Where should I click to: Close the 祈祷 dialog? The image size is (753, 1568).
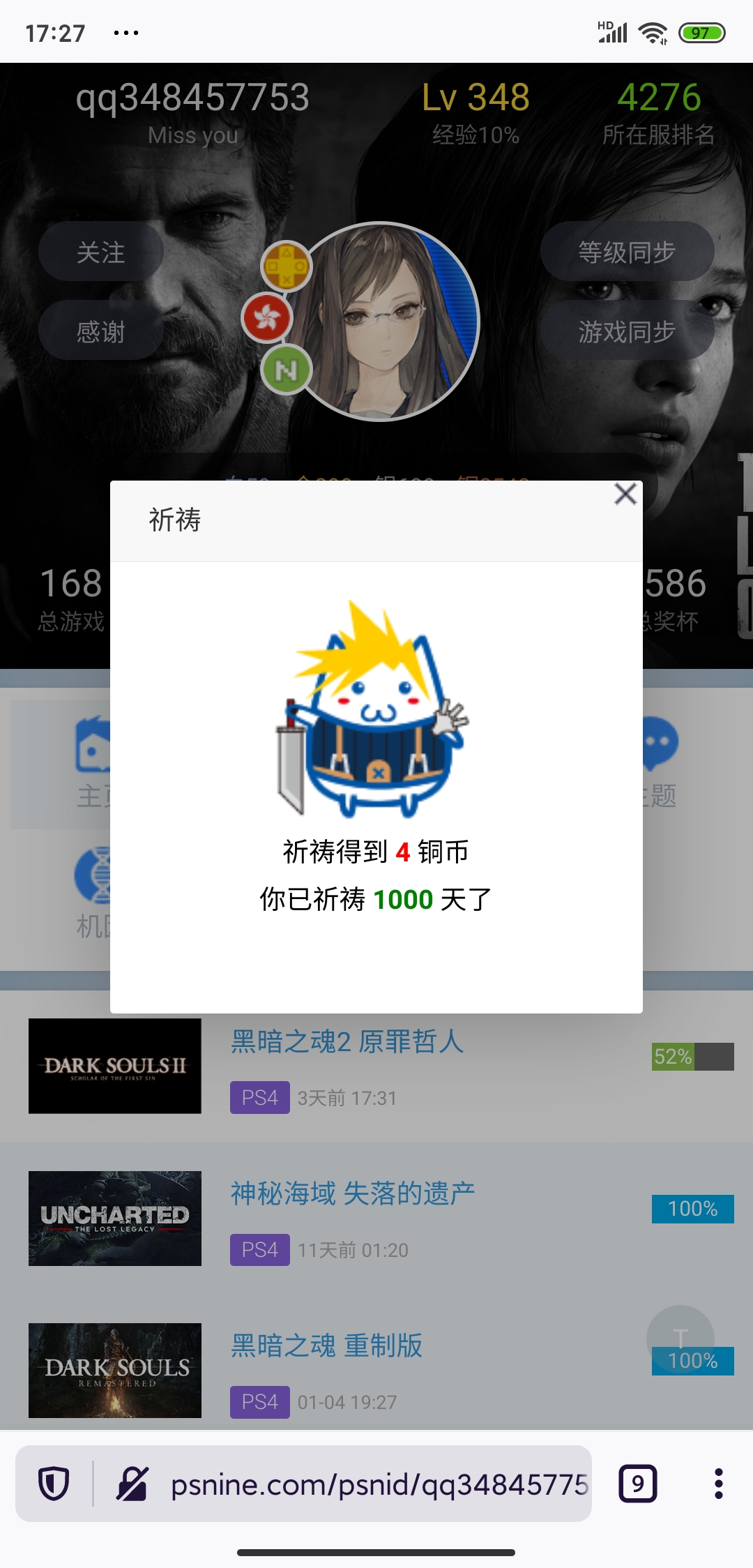625,495
